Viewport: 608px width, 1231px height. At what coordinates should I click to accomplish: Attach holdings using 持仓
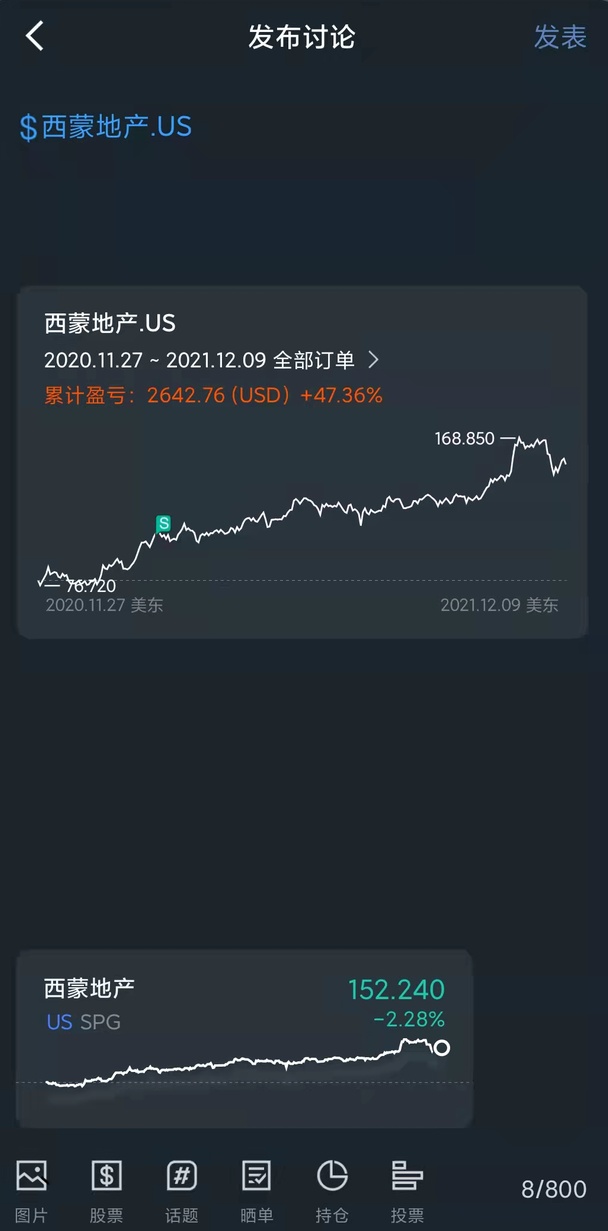[x=332, y=1189]
